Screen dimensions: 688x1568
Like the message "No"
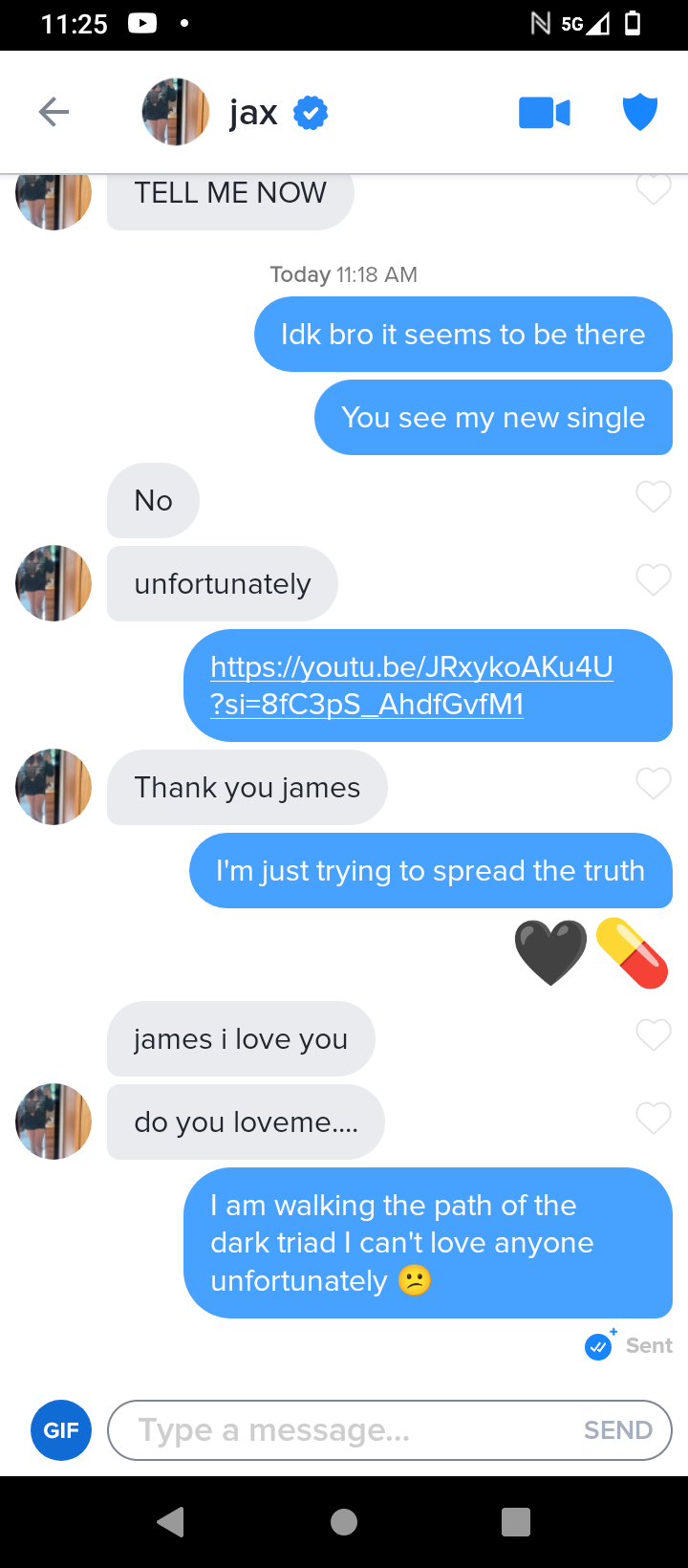[654, 497]
